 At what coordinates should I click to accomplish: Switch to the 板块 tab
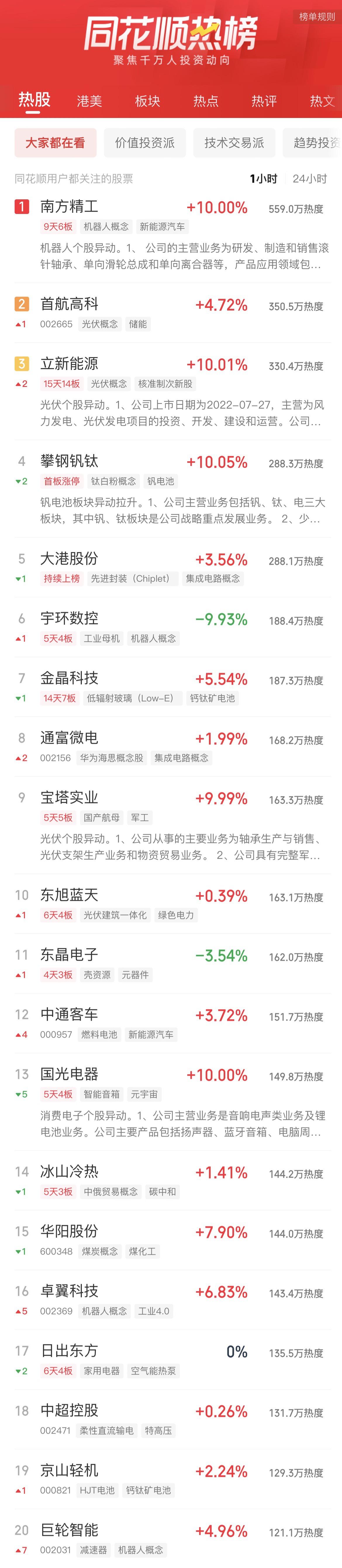click(148, 101)
